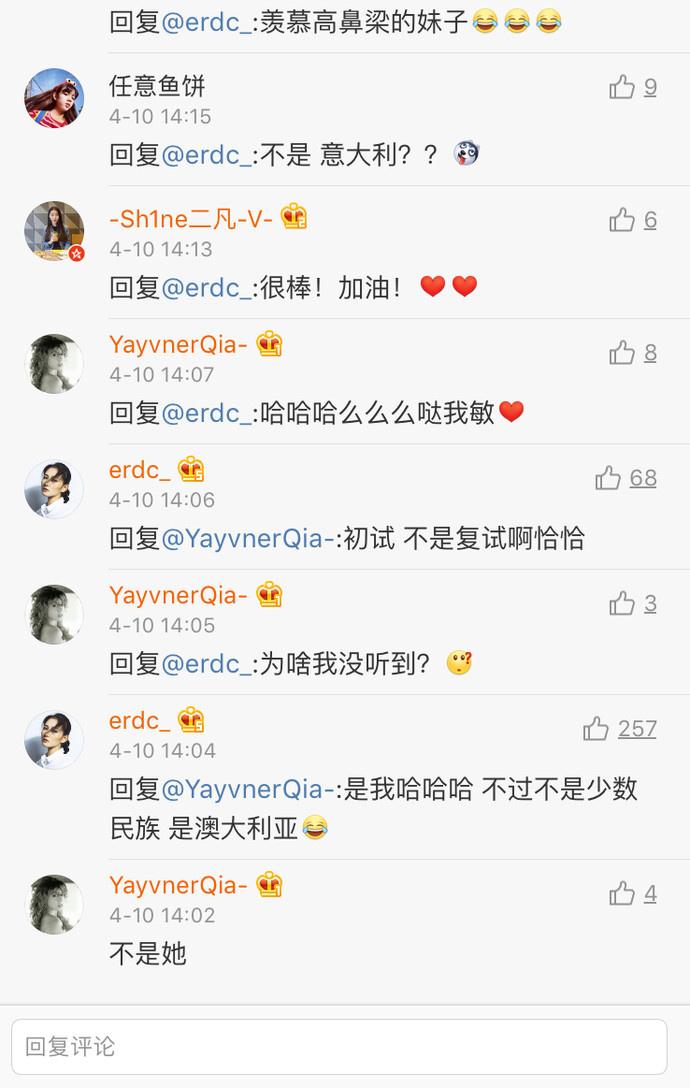The height and width of the screenshot is (1088, 690).
Task: Open -Sh1ne二凡-V-'s profile avatar
Action: coord(54,231)
